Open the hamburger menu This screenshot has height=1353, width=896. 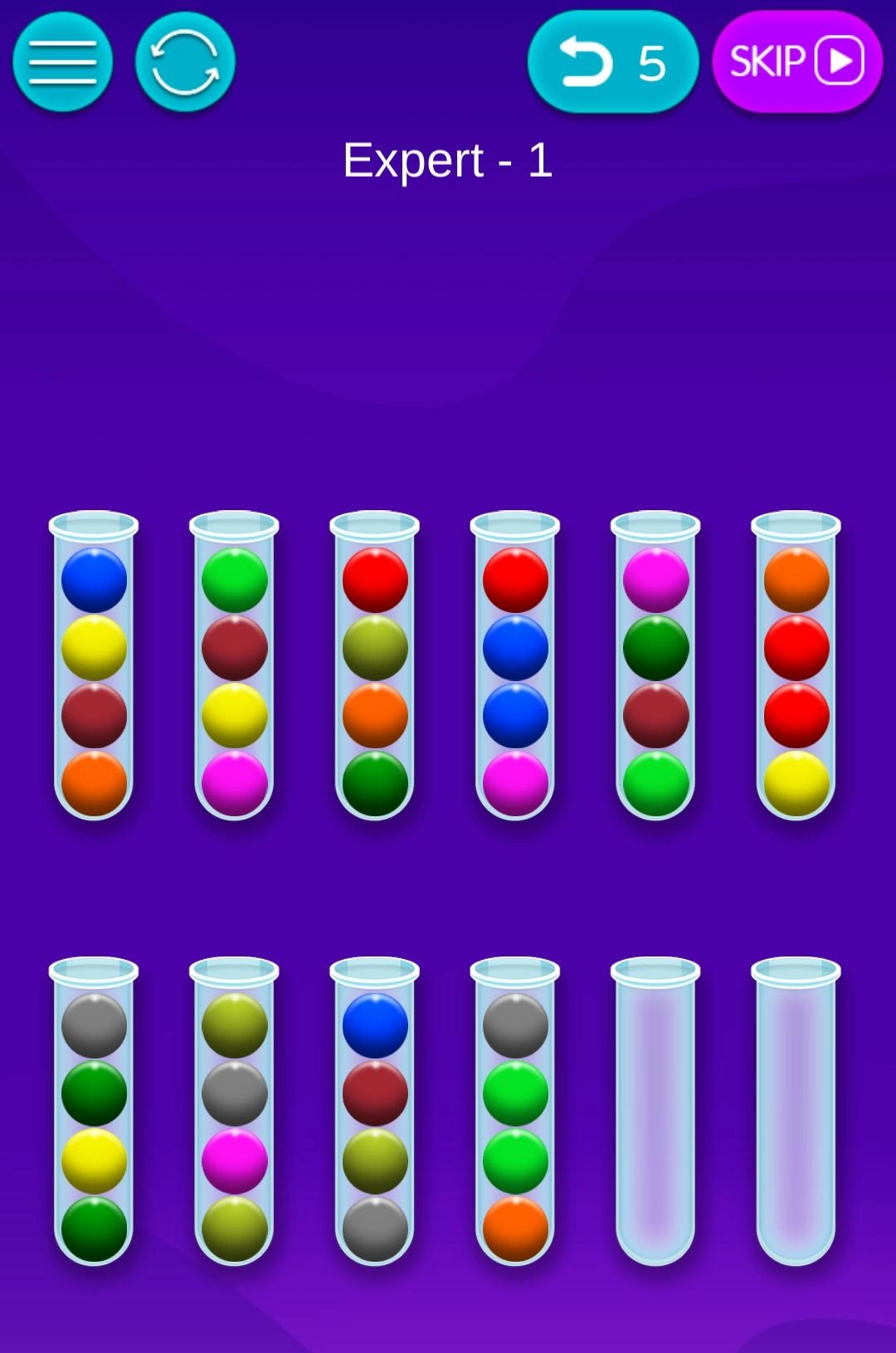click(62, 62)
